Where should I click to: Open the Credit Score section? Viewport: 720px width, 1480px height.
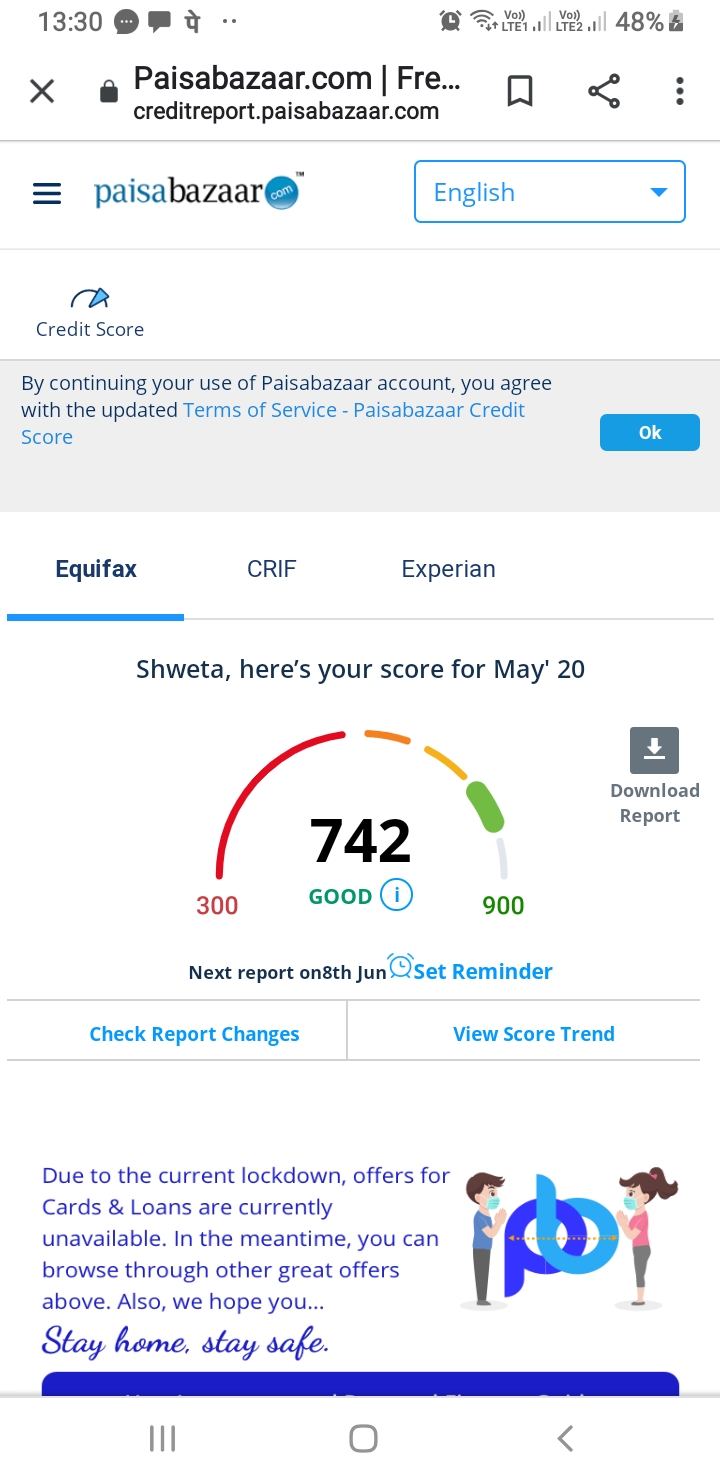[90, 312]
